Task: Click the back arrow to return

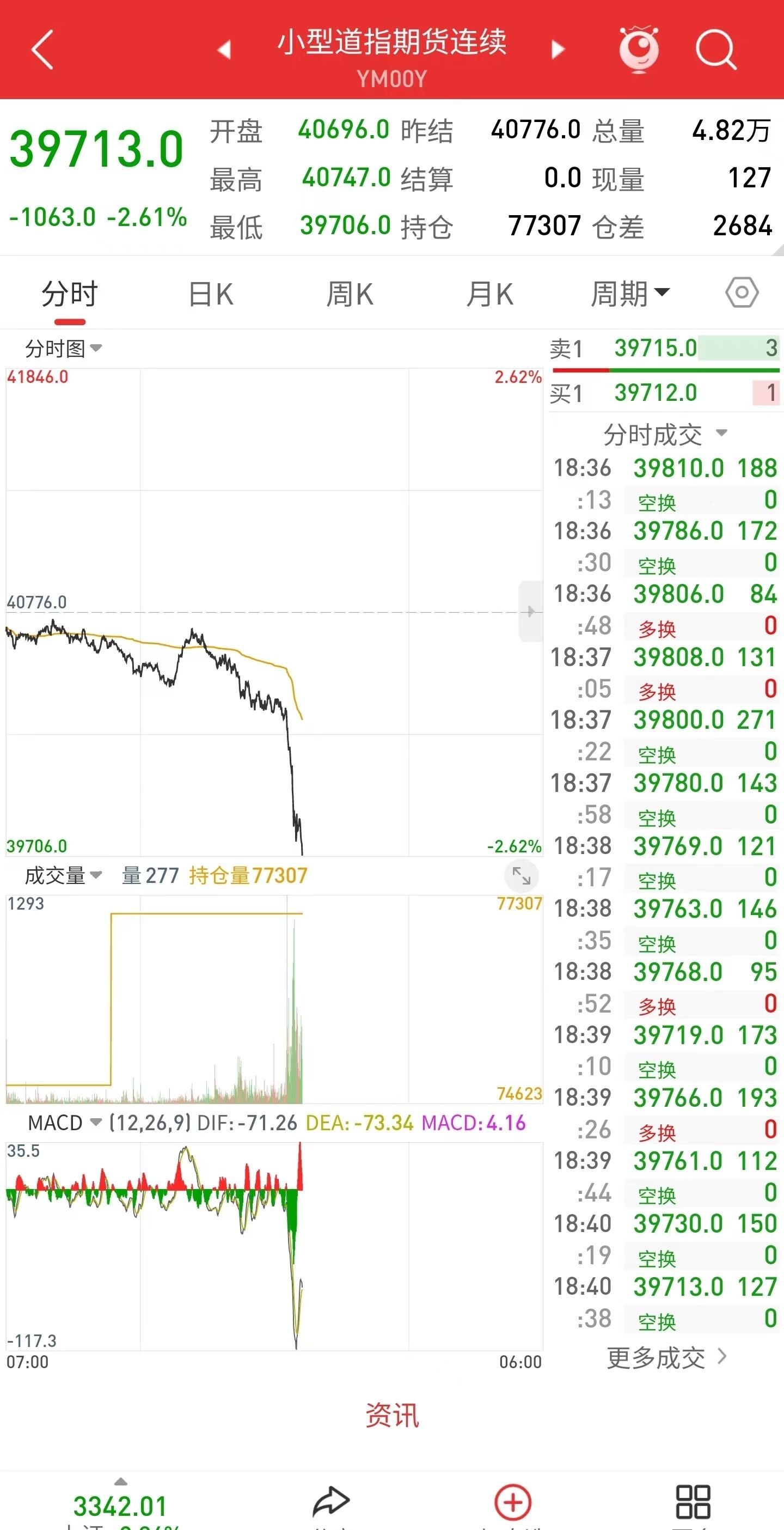Action: coord(41,48)
